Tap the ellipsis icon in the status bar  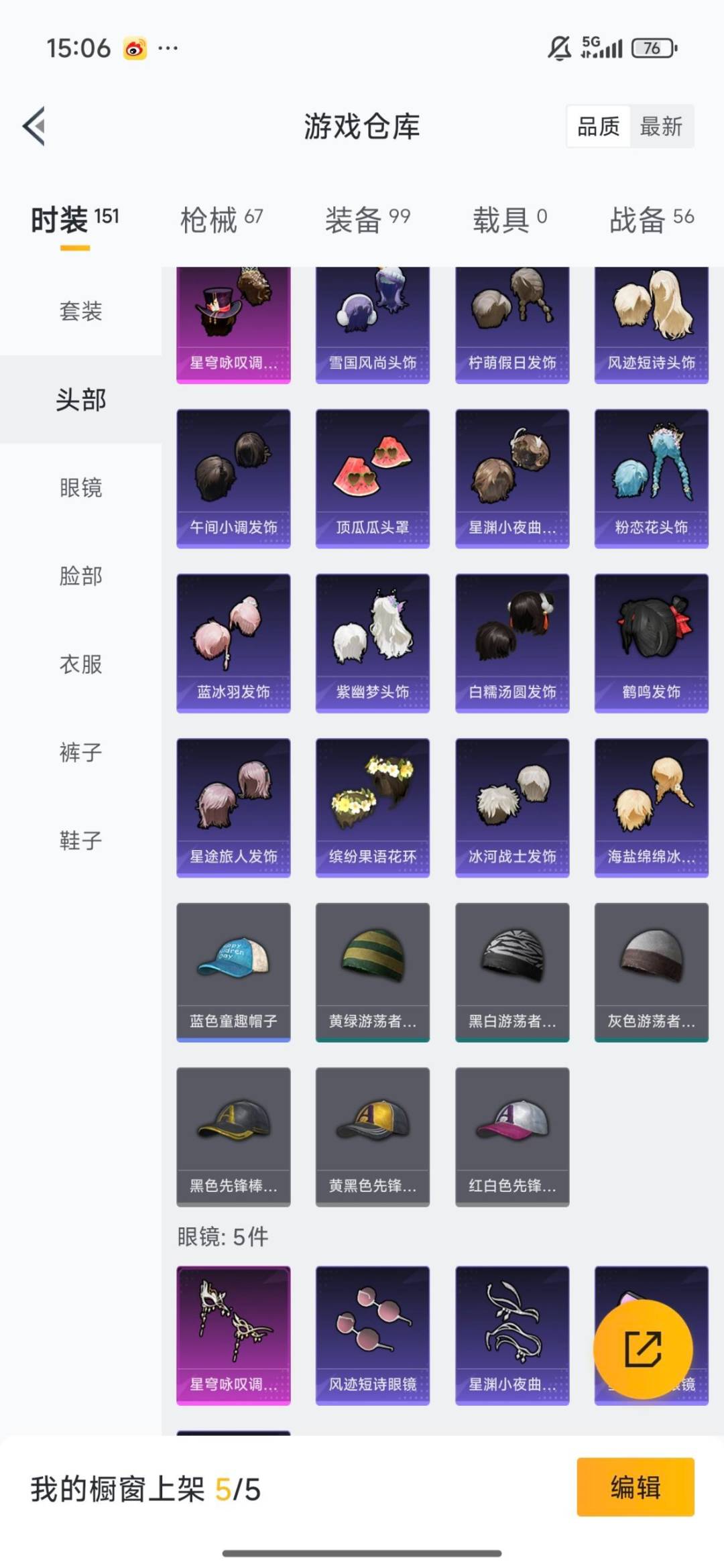click(168, 47)
